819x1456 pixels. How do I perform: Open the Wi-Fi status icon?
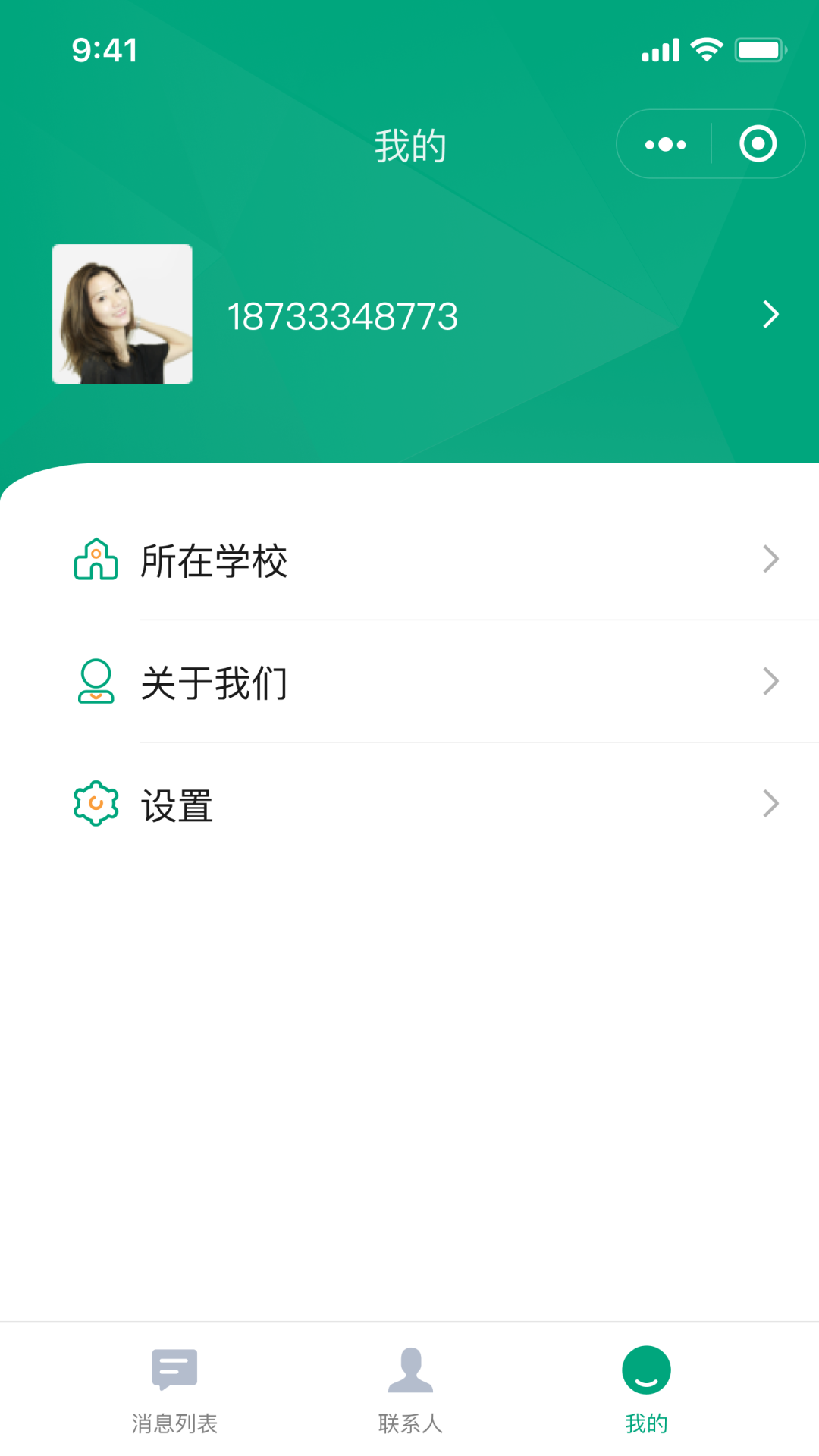click(x=707, y=48)
